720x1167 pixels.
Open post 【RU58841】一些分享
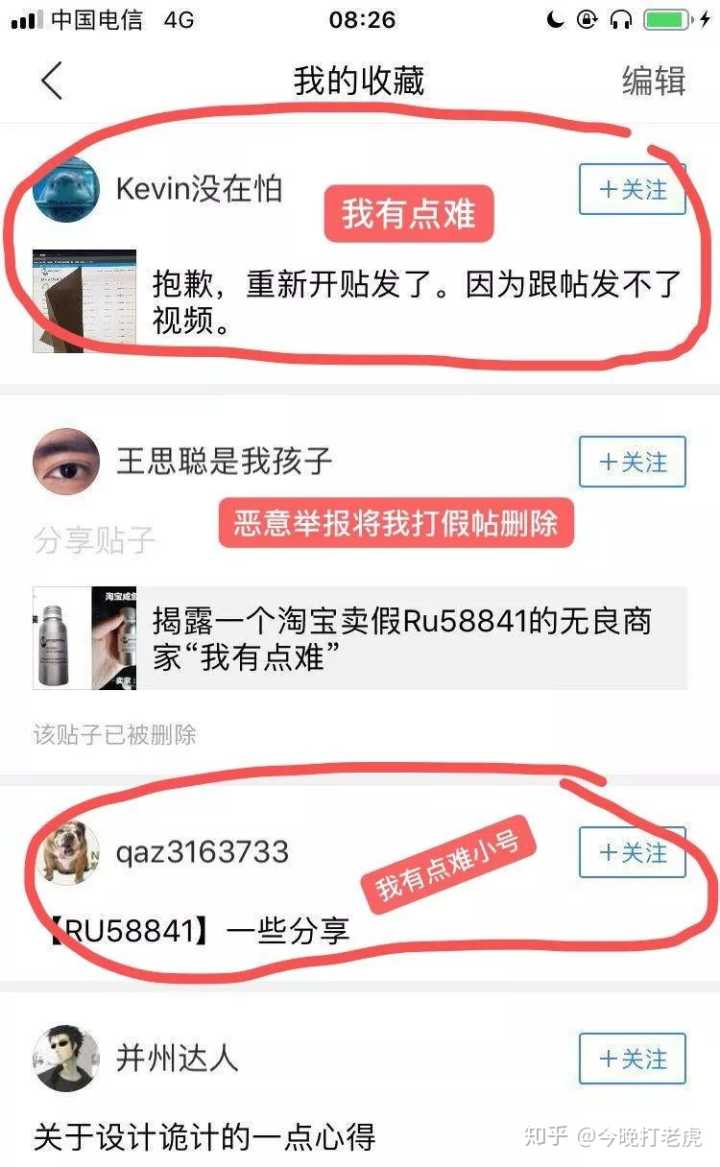click(200, 931)
